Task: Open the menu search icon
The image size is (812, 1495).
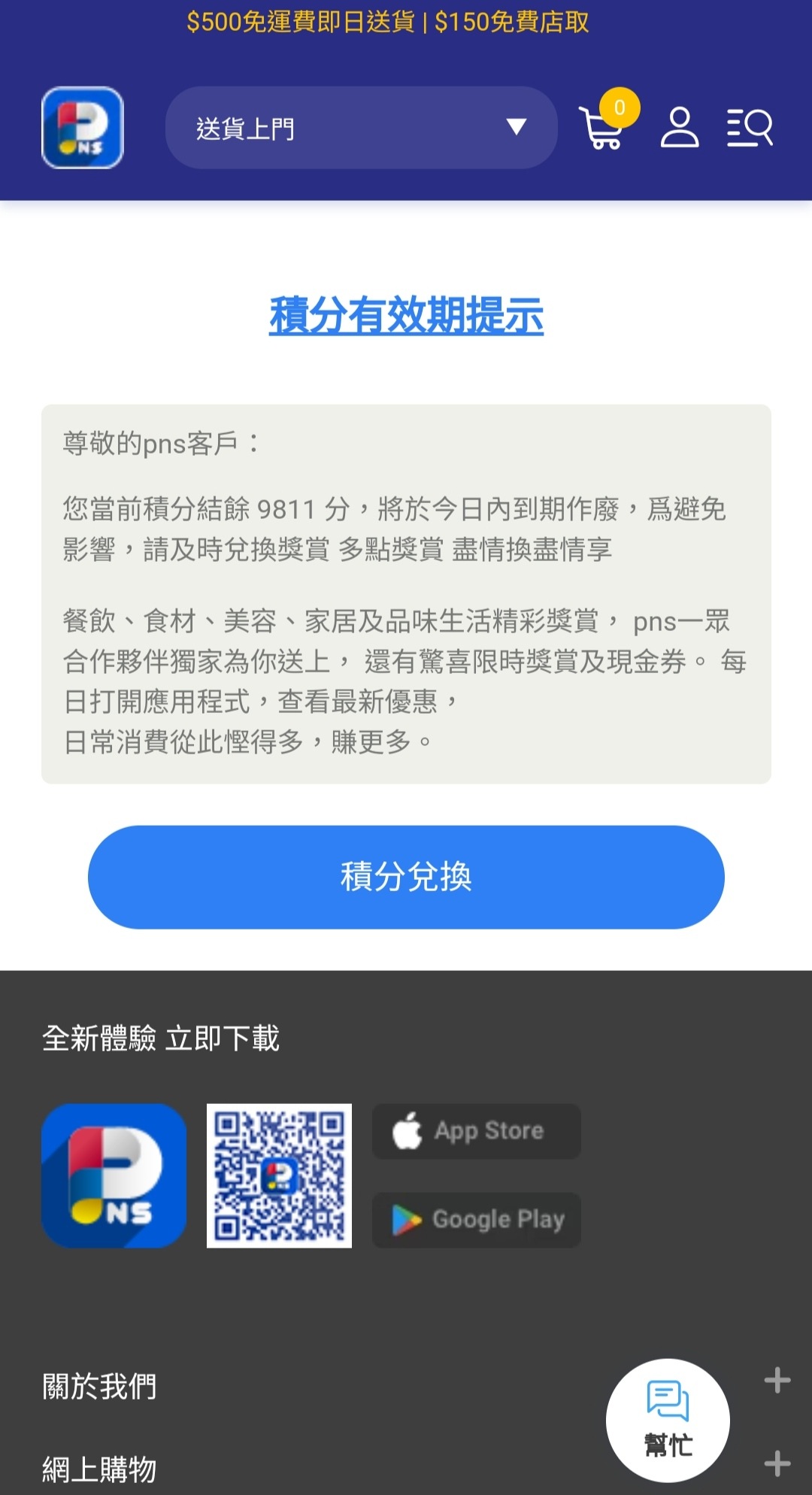Action: click(750, 127)
